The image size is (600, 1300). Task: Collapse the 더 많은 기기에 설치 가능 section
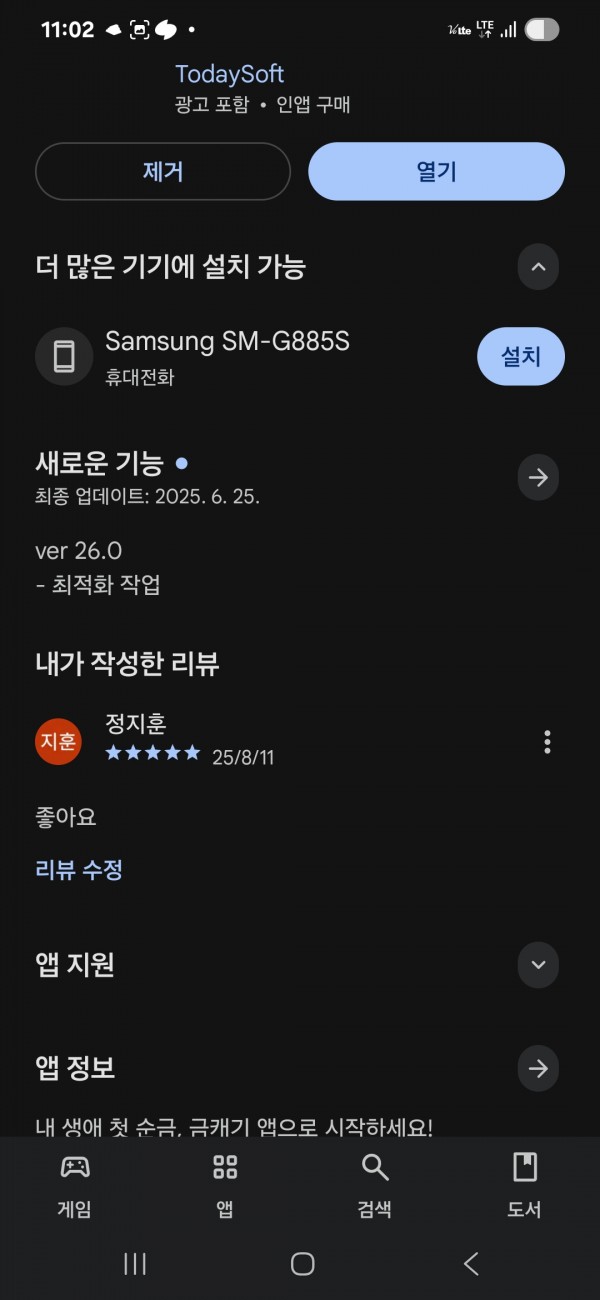pos(538,267)
